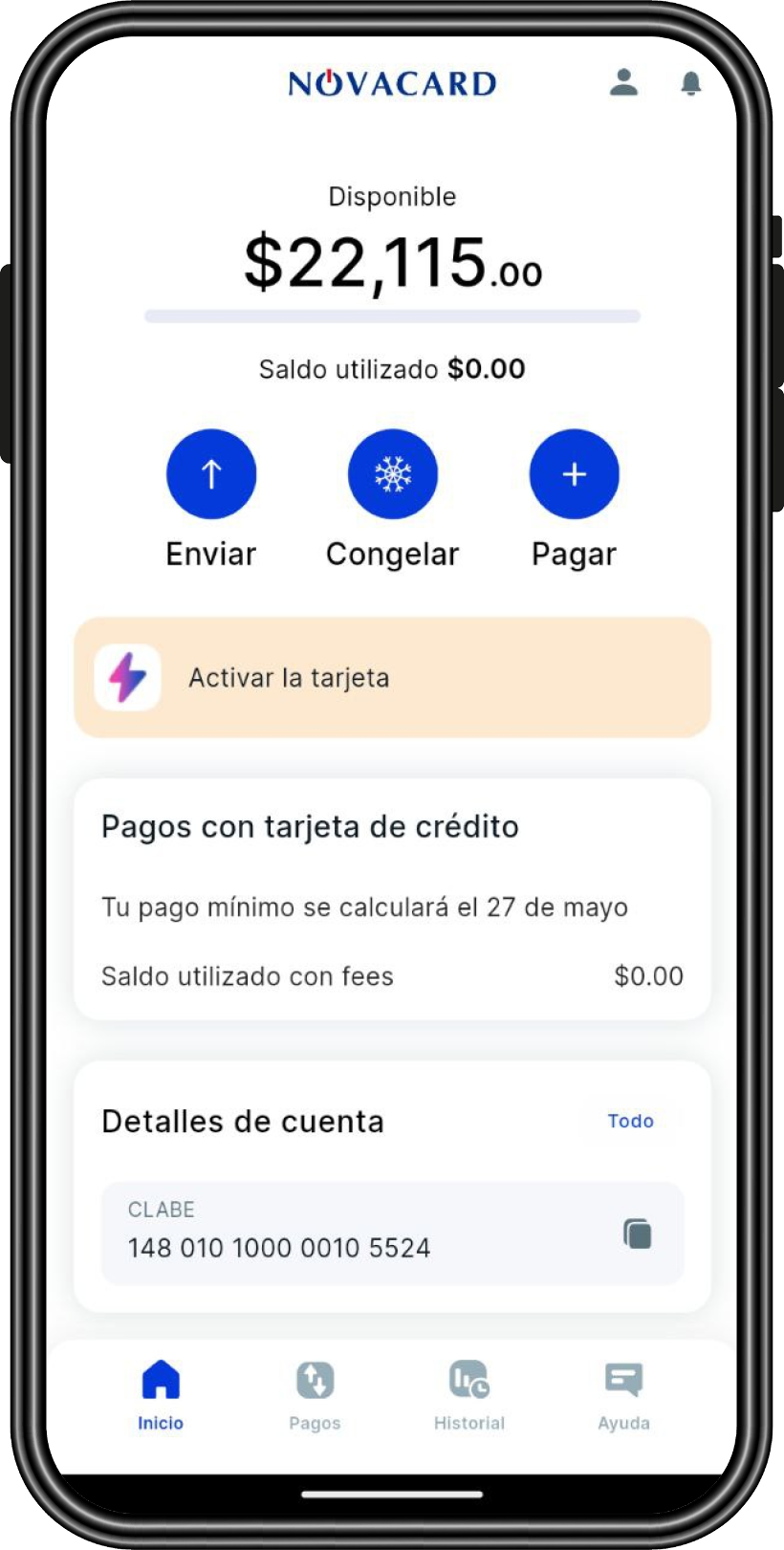
Task: Select the Activar la tarjeta banner
Action: pos(392,676)
